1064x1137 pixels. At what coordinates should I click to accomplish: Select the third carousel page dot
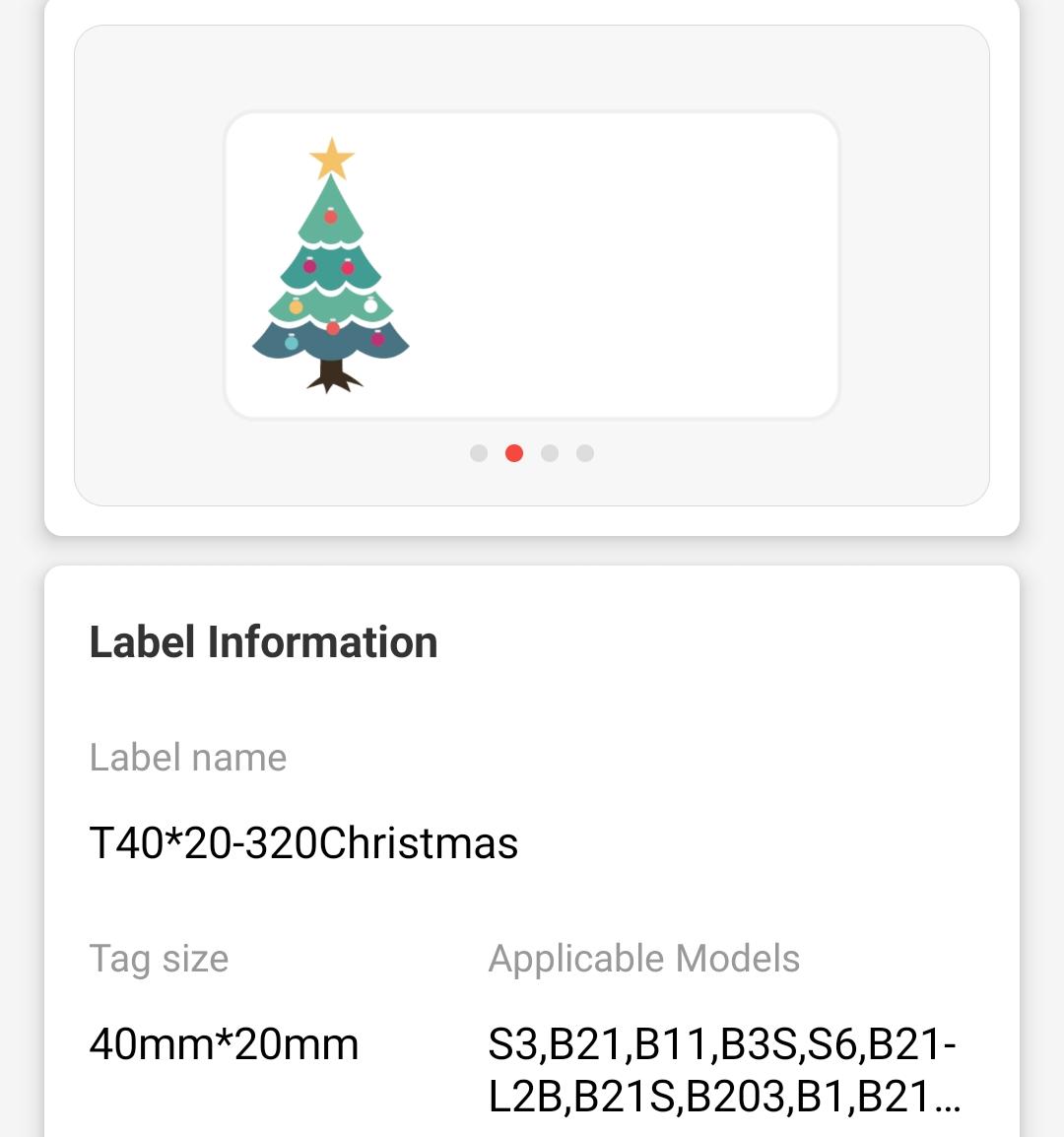click(550, 453)
